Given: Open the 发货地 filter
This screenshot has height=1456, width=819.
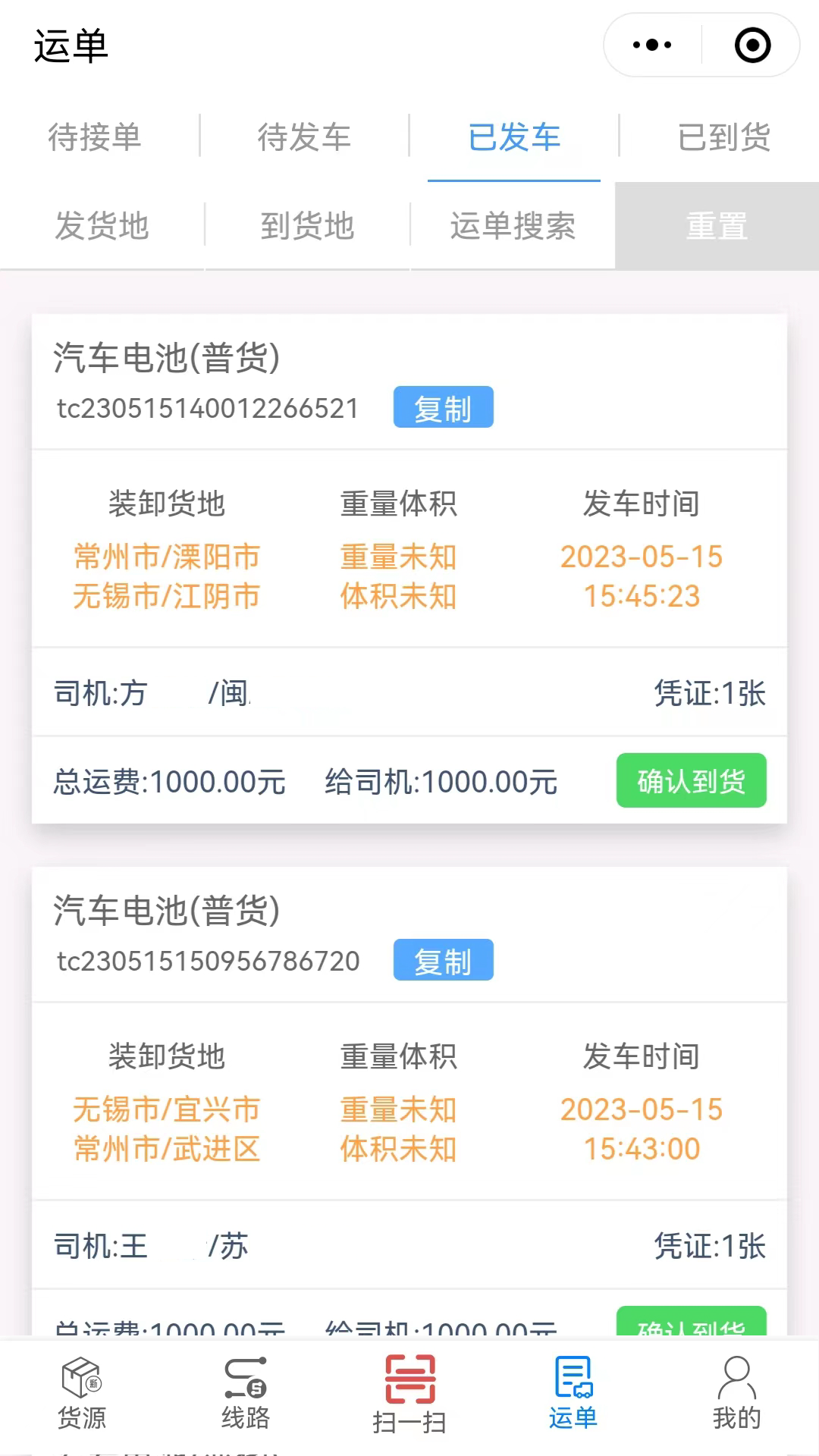Looking at the screenshot, I should tap(102, 226).
